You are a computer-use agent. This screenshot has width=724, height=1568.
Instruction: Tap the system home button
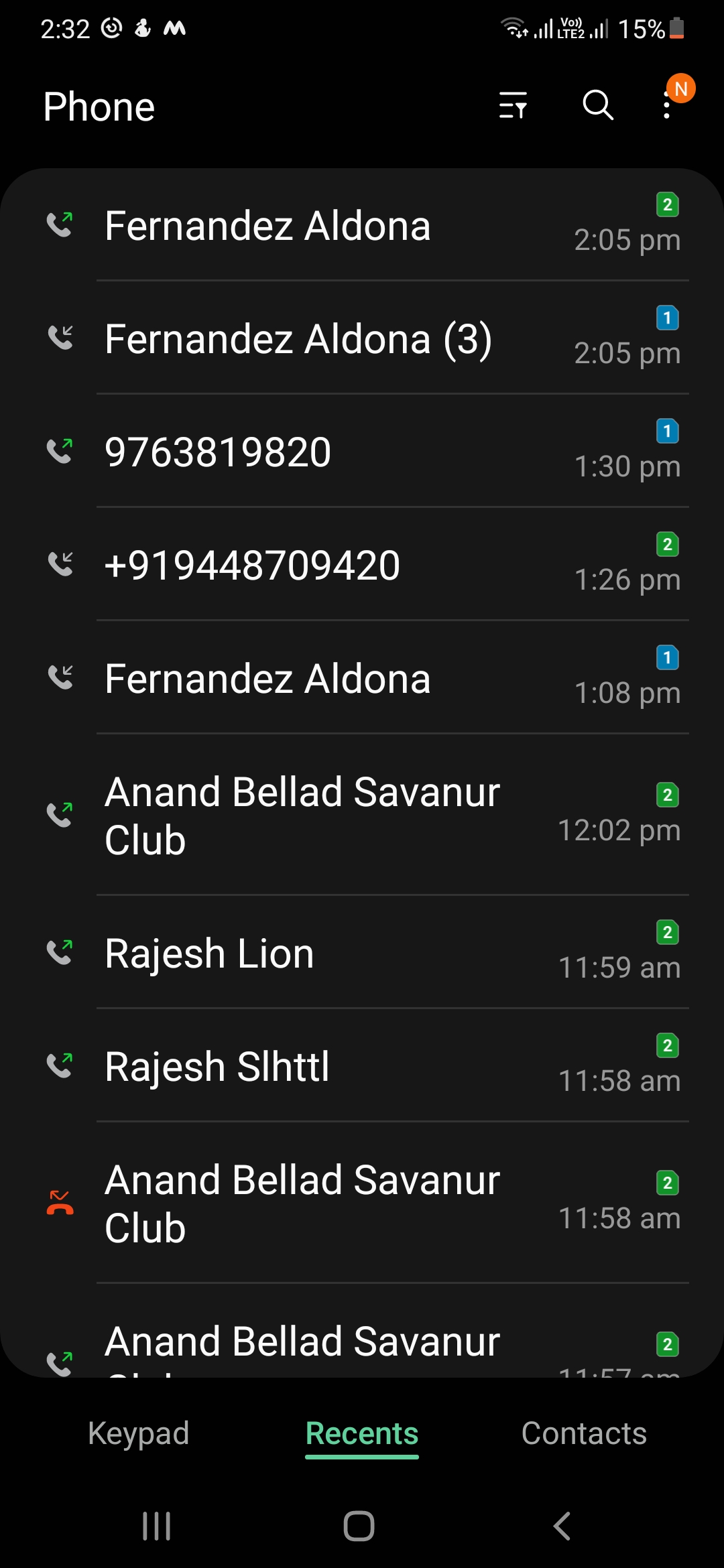pos(359,1526)
